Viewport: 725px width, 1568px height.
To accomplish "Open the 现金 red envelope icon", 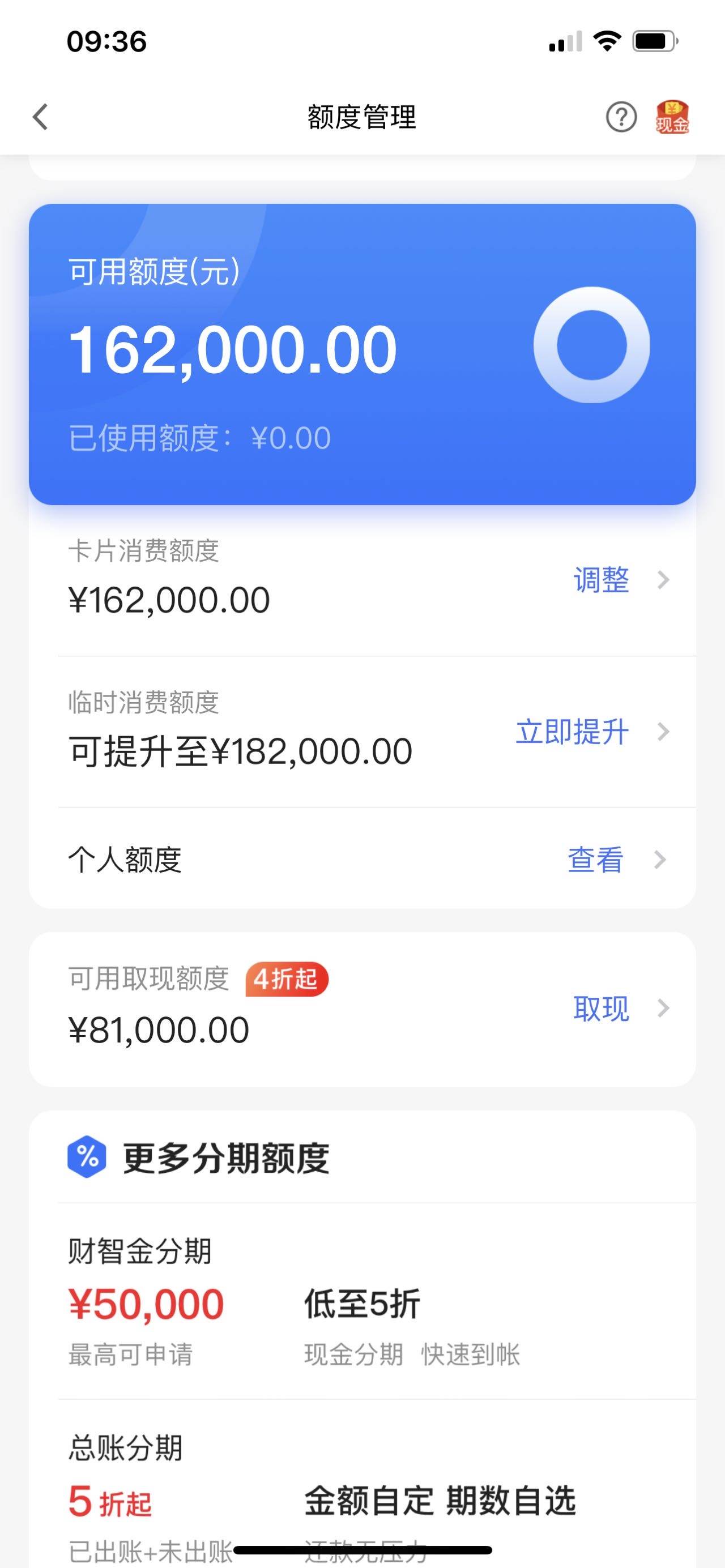I will tap(672, 117).
